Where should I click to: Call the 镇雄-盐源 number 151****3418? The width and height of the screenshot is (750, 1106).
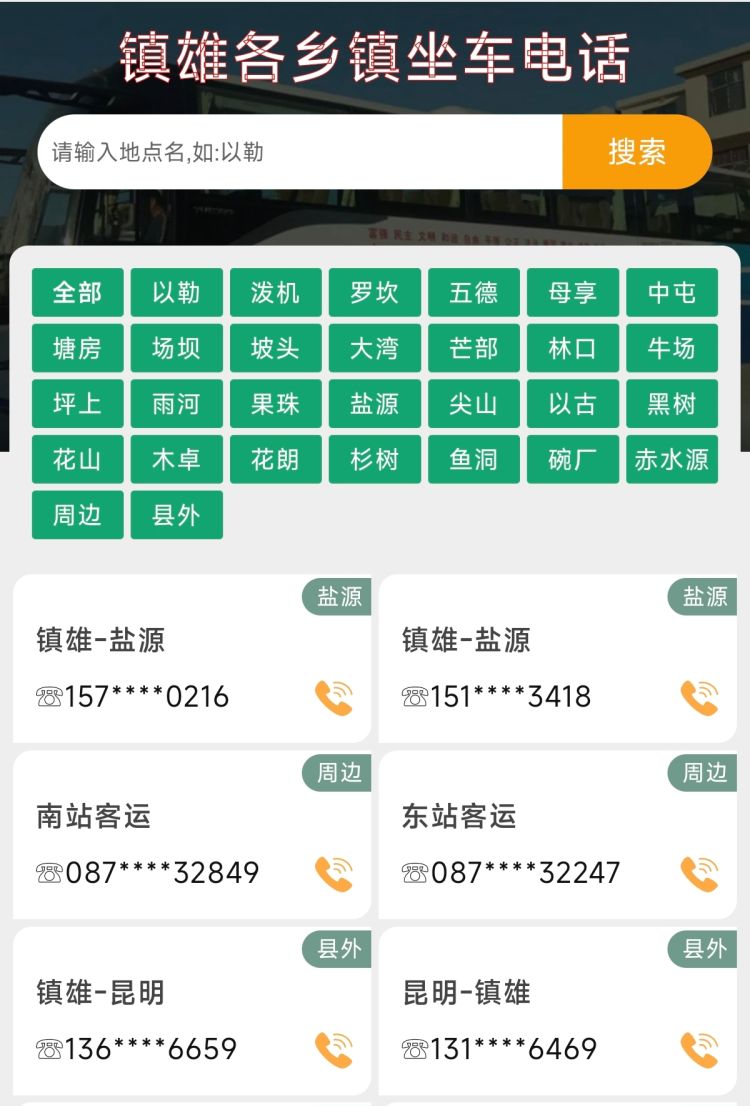699,697
